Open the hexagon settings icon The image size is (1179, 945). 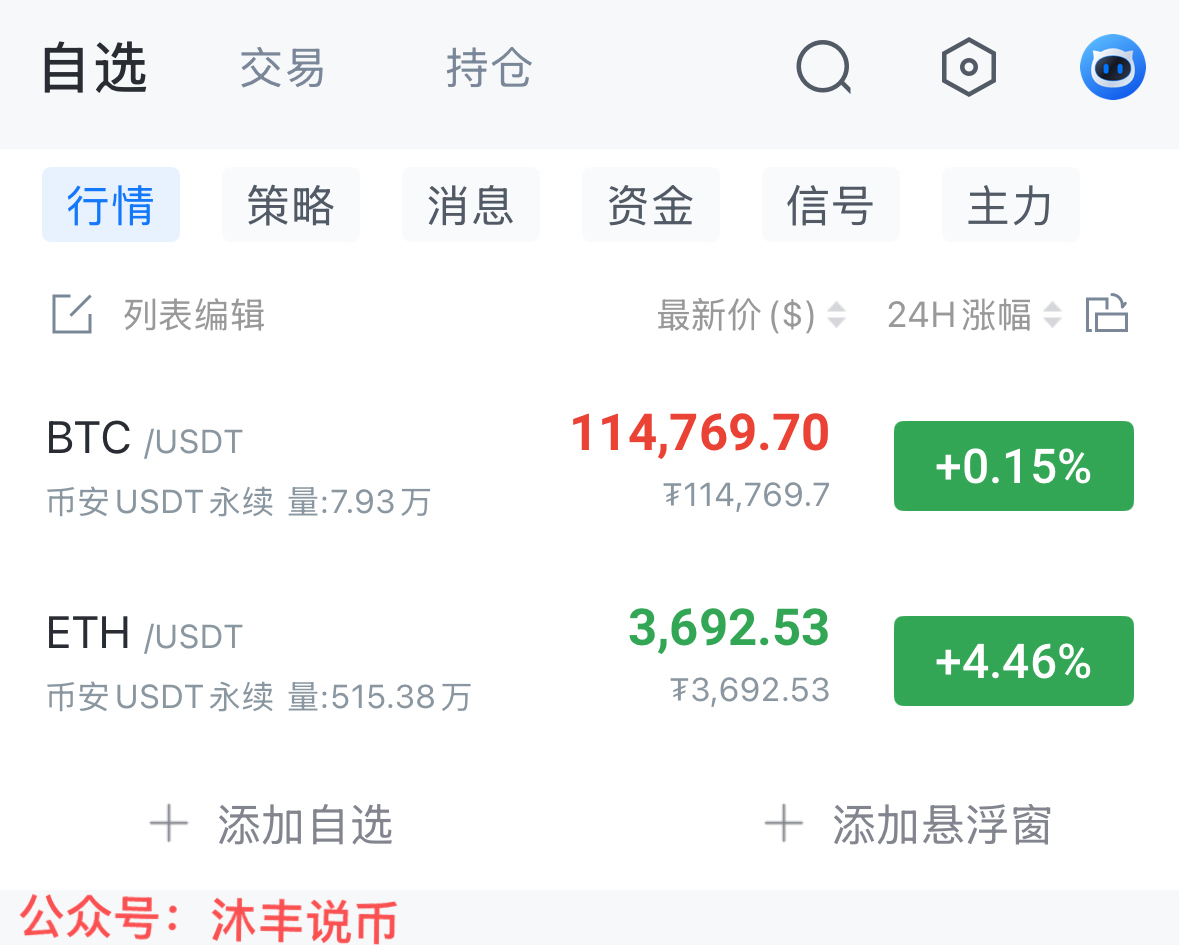pyautogui.click(x=968, y=68)
